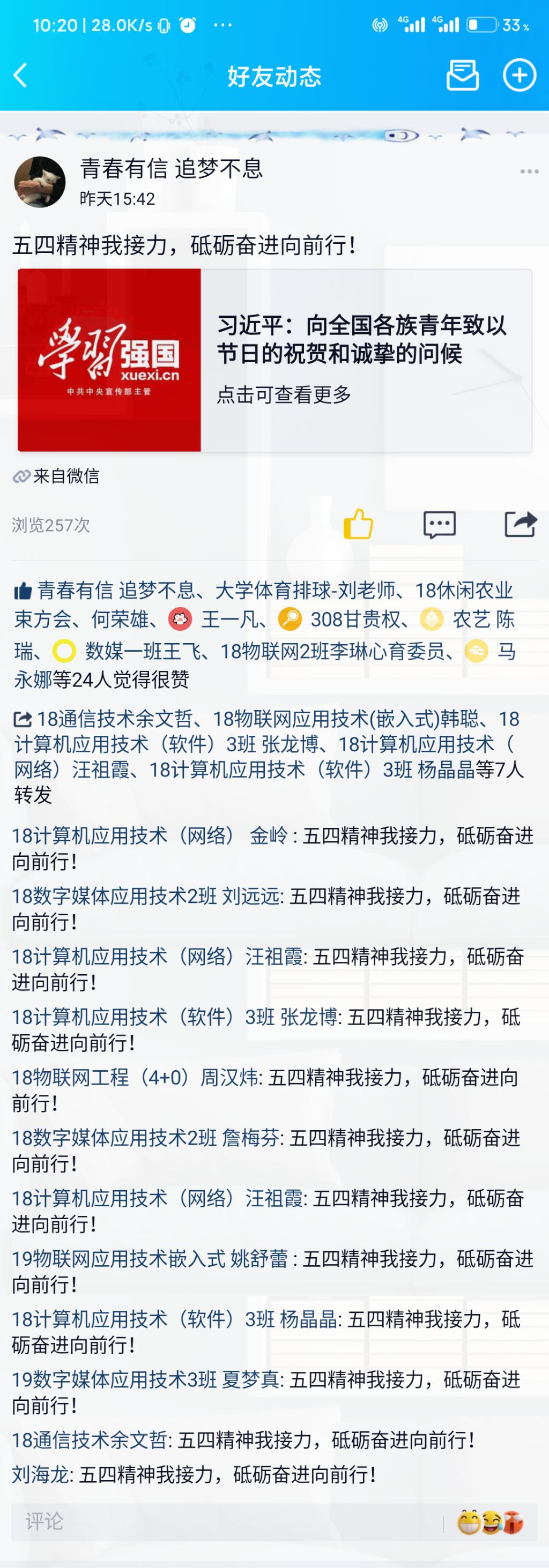Open liker 何荣雄's profile
The width and height of the screenshot is (549, 1568).
[120, 619]
